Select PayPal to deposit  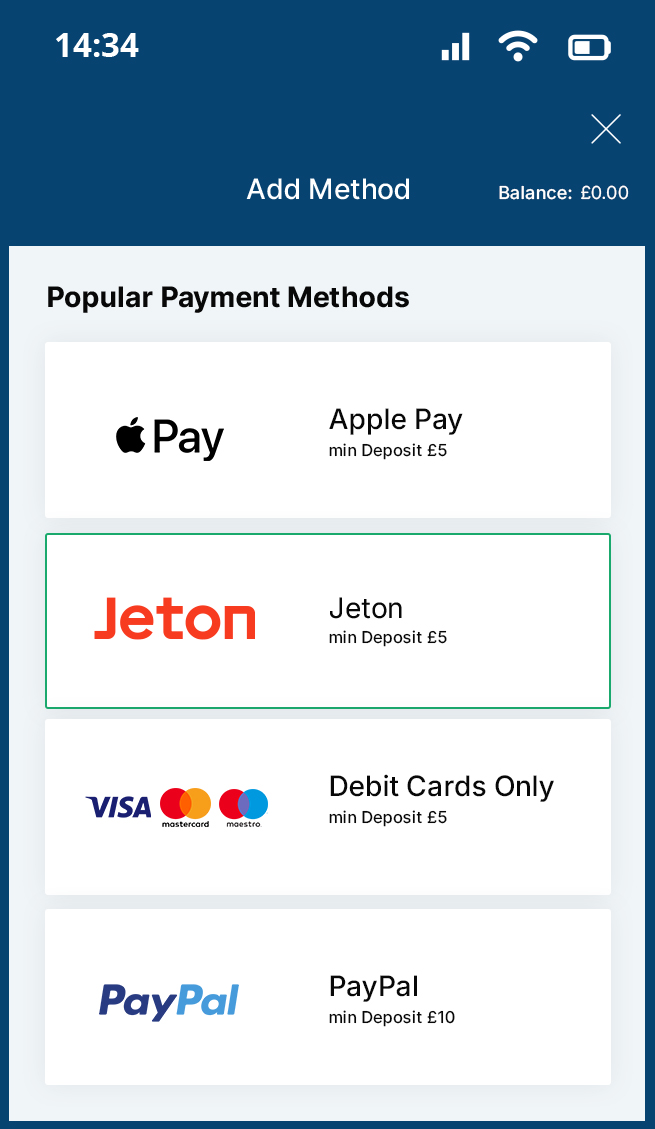tap(328, 997)
